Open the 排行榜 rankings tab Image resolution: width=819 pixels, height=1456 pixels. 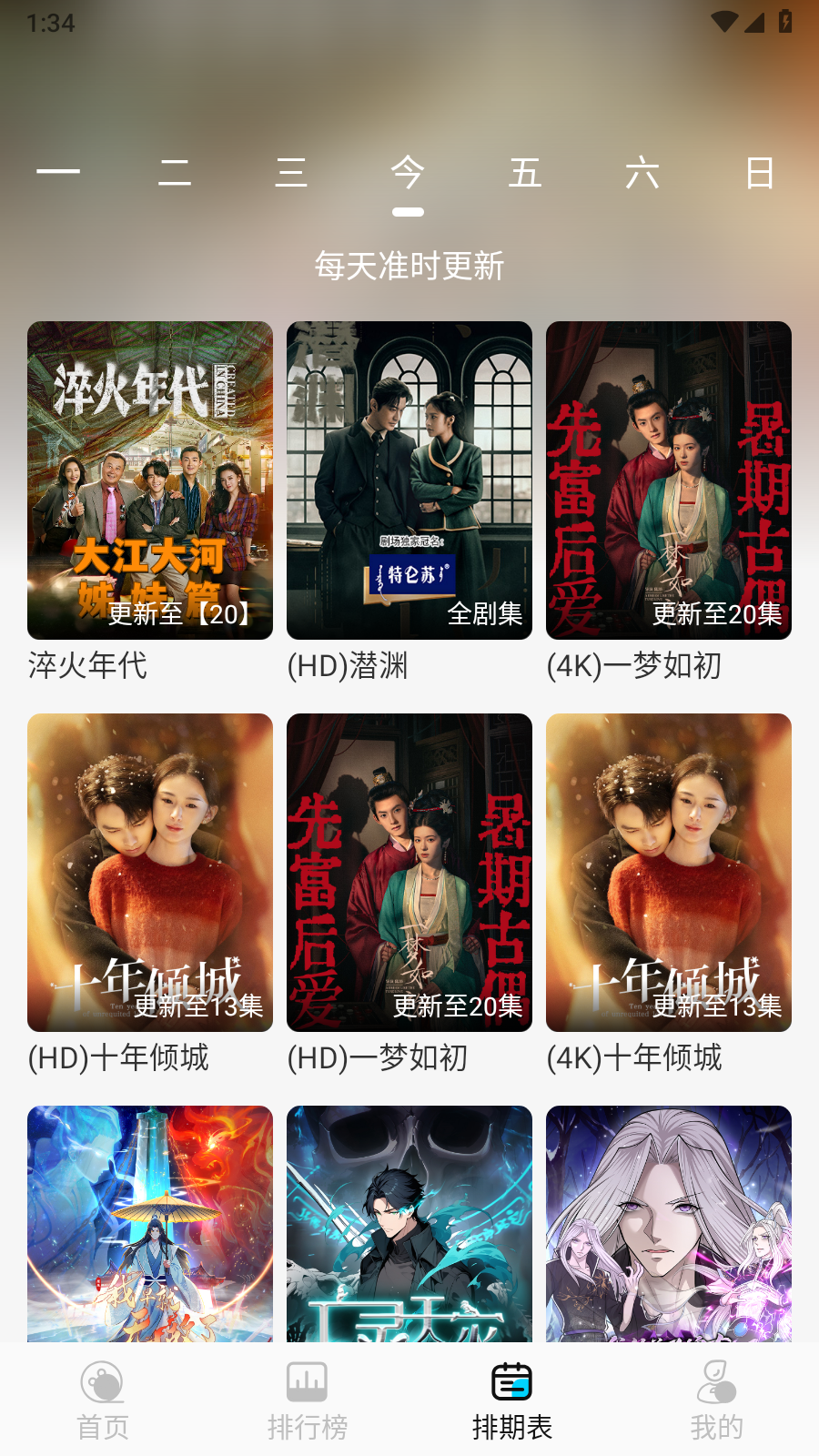(308, 1401)
